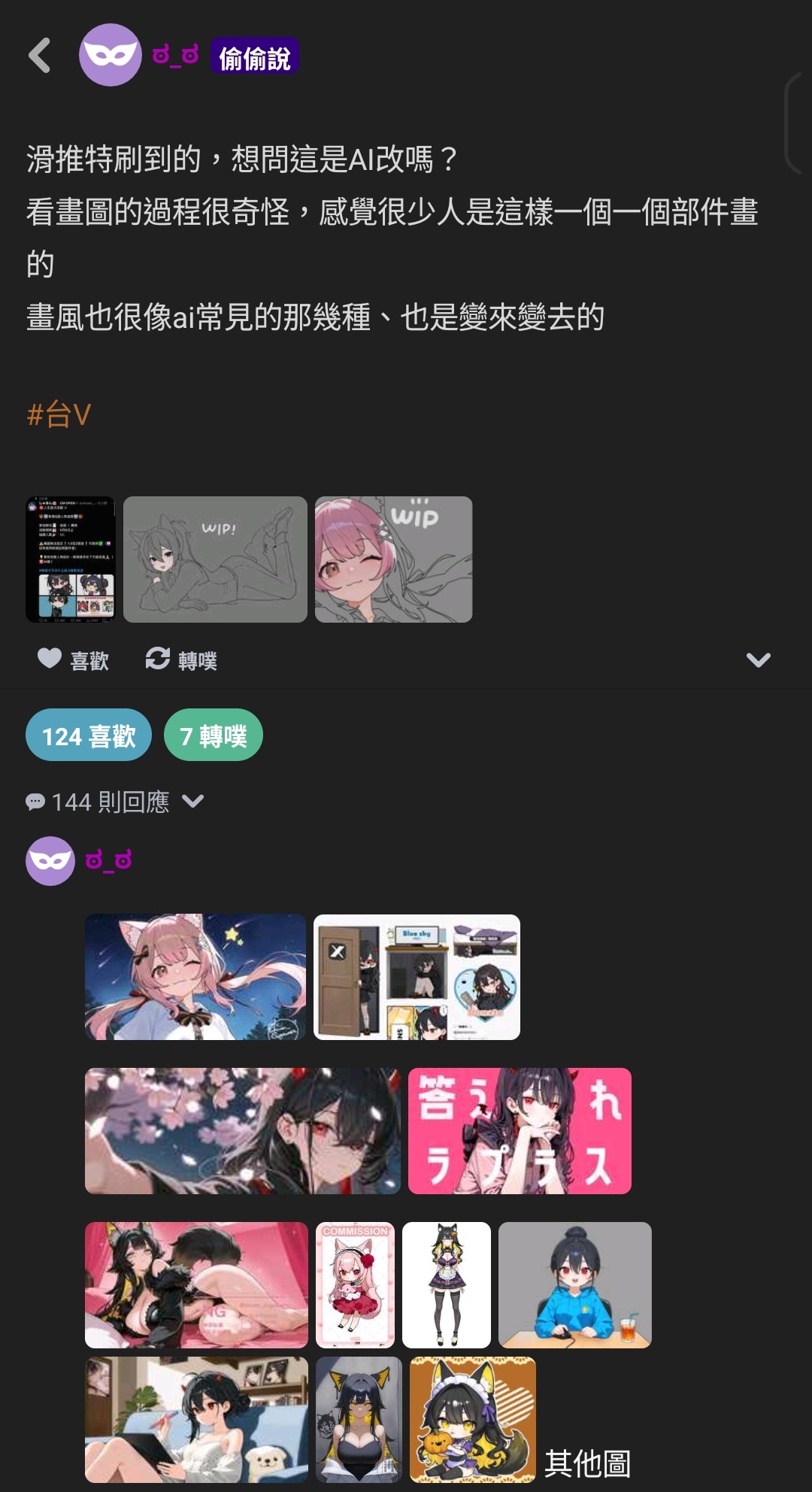
Task: Open the #台V hashtag link
Action: click(59, 414)
